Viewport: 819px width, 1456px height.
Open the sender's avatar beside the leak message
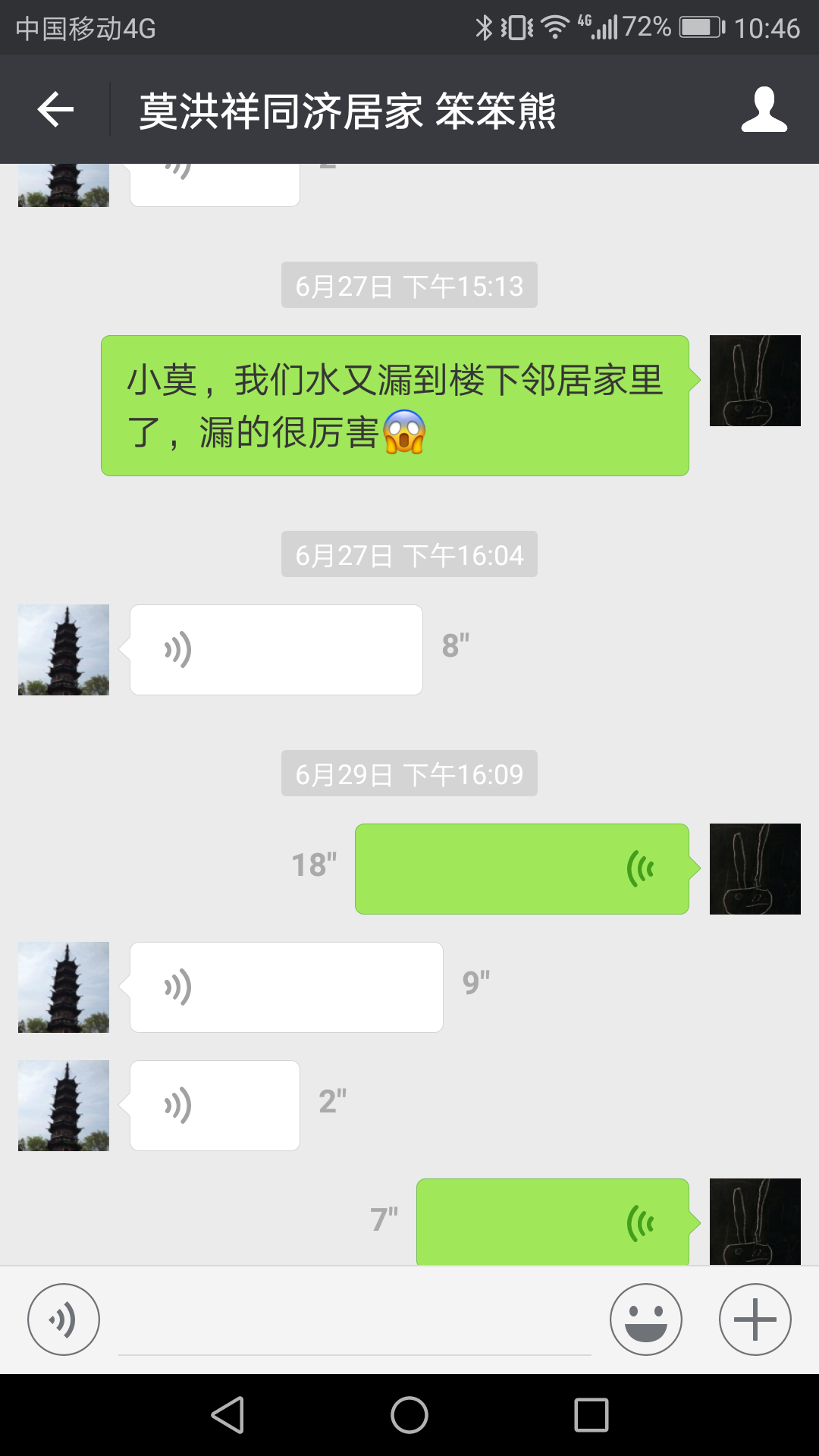click(755, 381)
